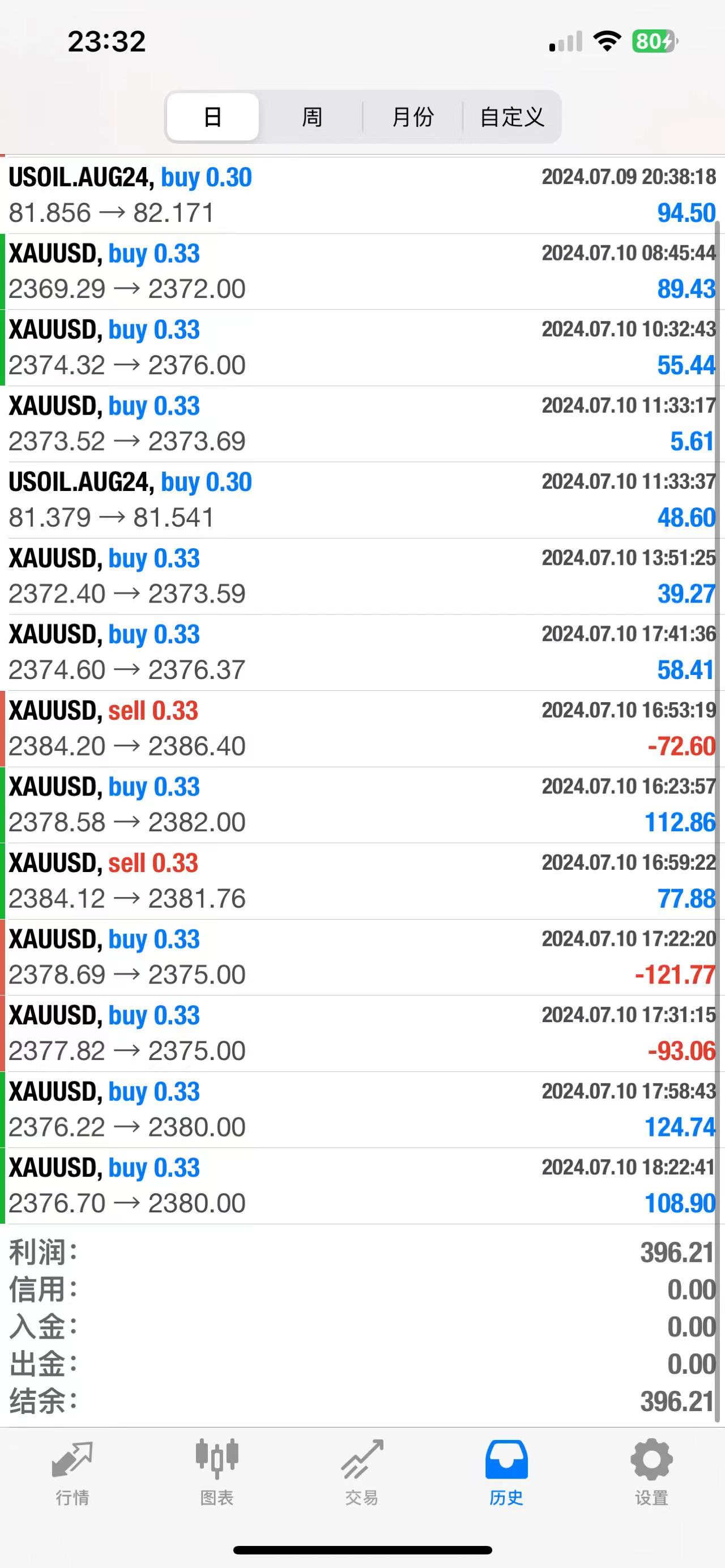This screenshot has height=1568, width=725.
Task: Choose the 自定义 custom period
Action: 512,117
